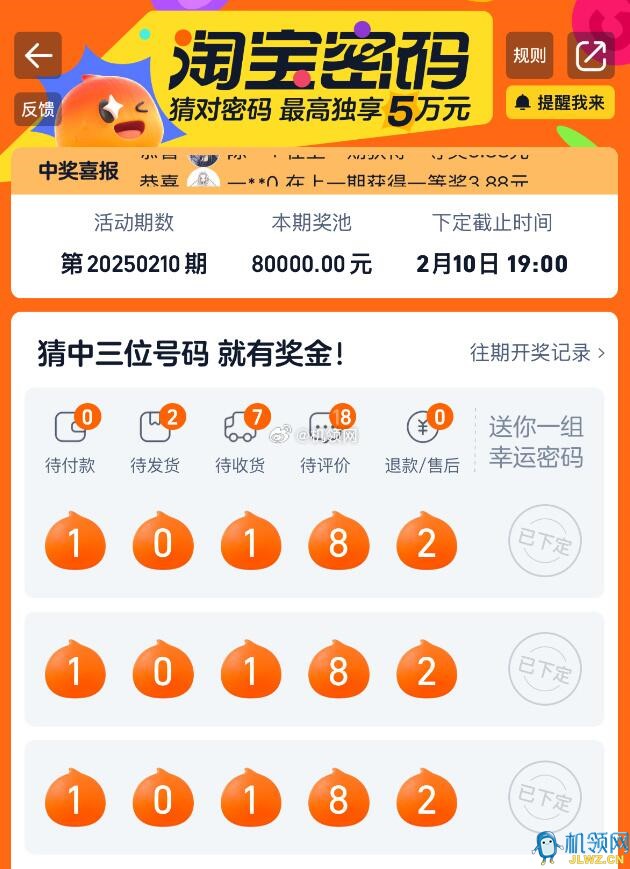Share this page via the share icon
Screen dimensions: 630x869
[x=590, y=55]
